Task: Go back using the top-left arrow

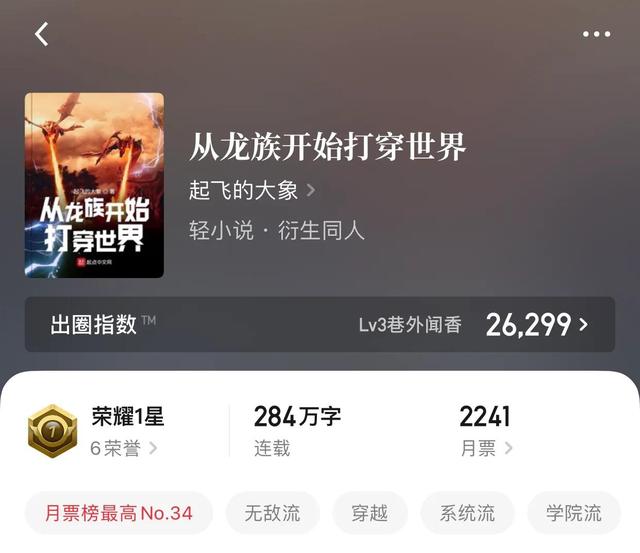Action: click(41, 34)
